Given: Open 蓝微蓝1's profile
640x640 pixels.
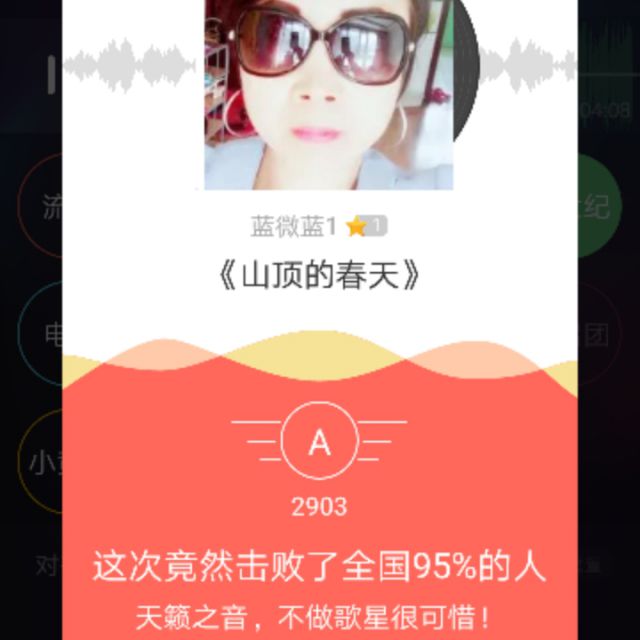Looking at the screenshot, I should [x=292, y=227].
